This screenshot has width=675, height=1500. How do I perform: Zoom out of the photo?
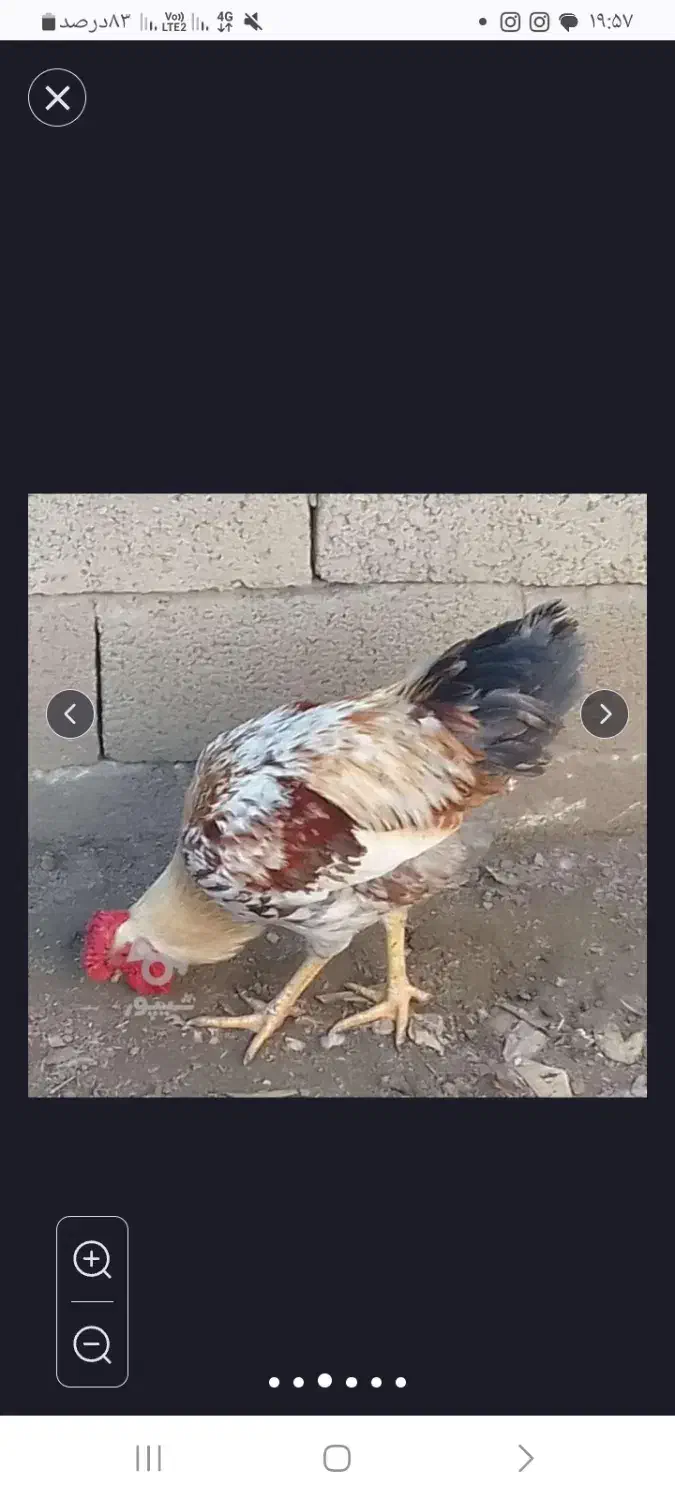point(92,1345)
